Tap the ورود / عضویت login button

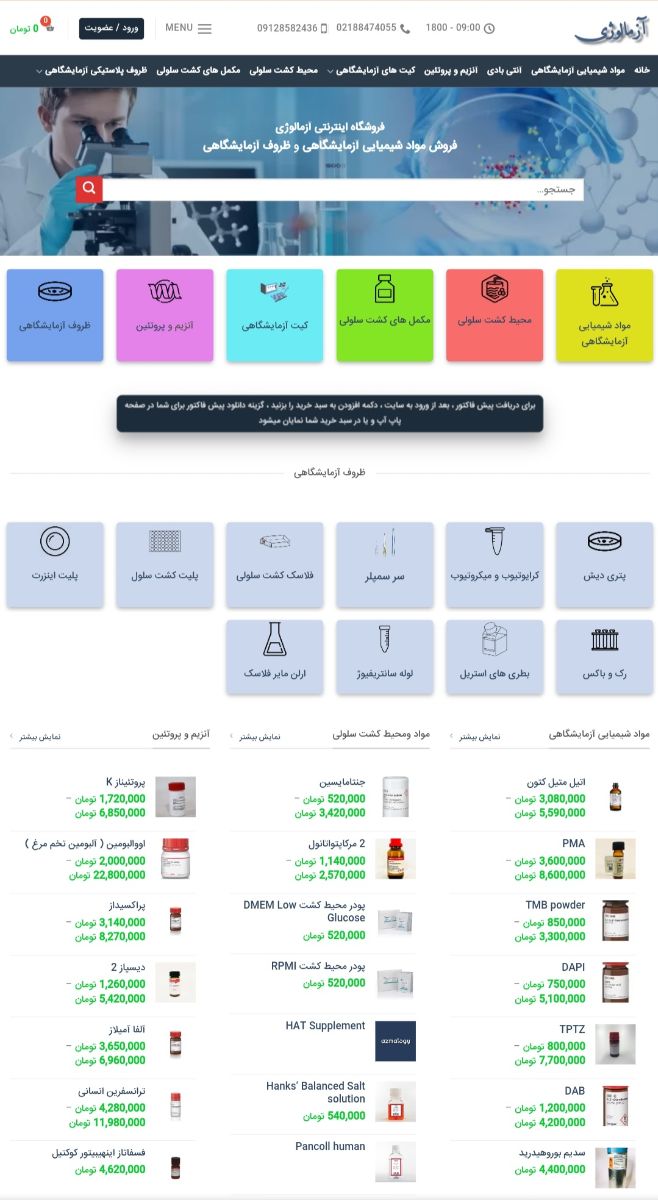click(x=111, y=28)
